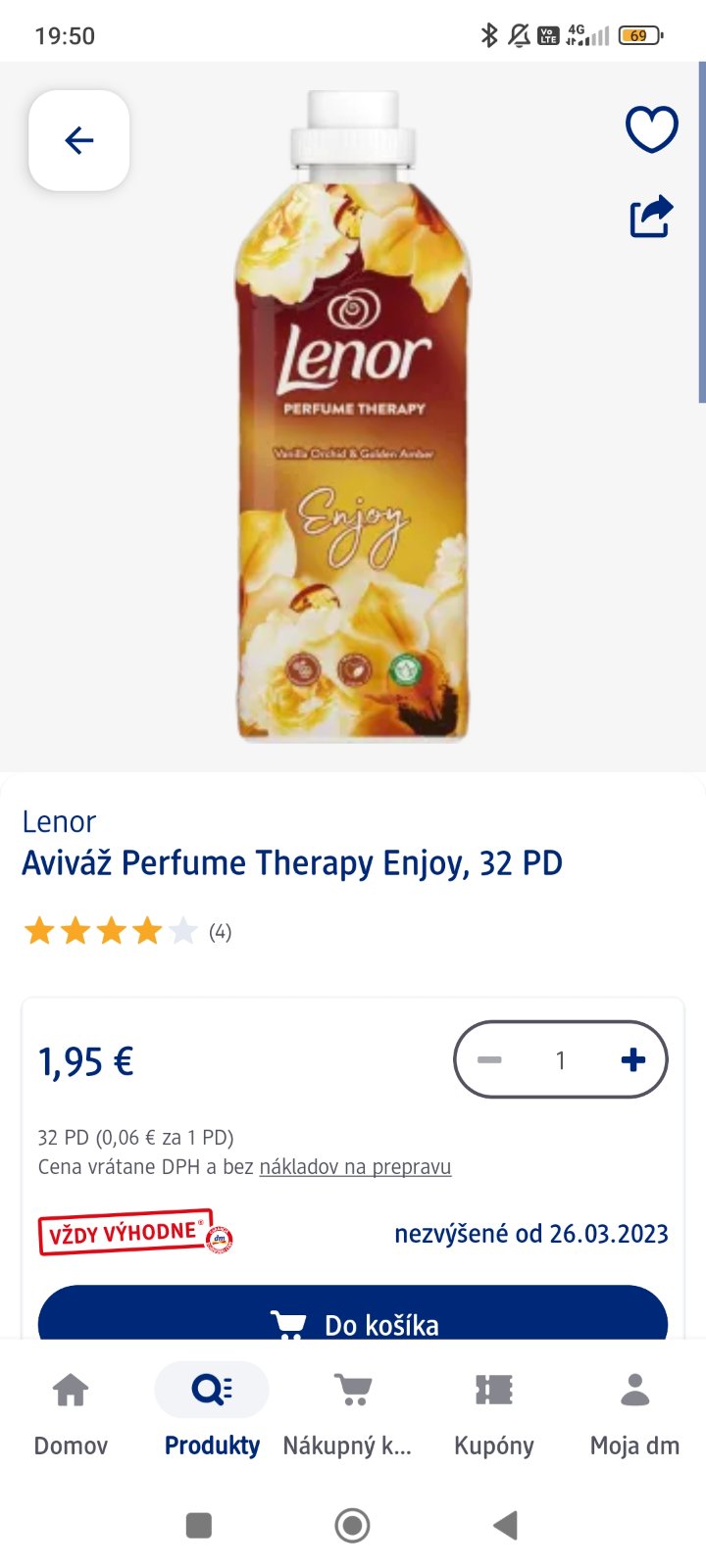
Task: Add product to favorites with heart icon
Action: [x=651, y=129]
